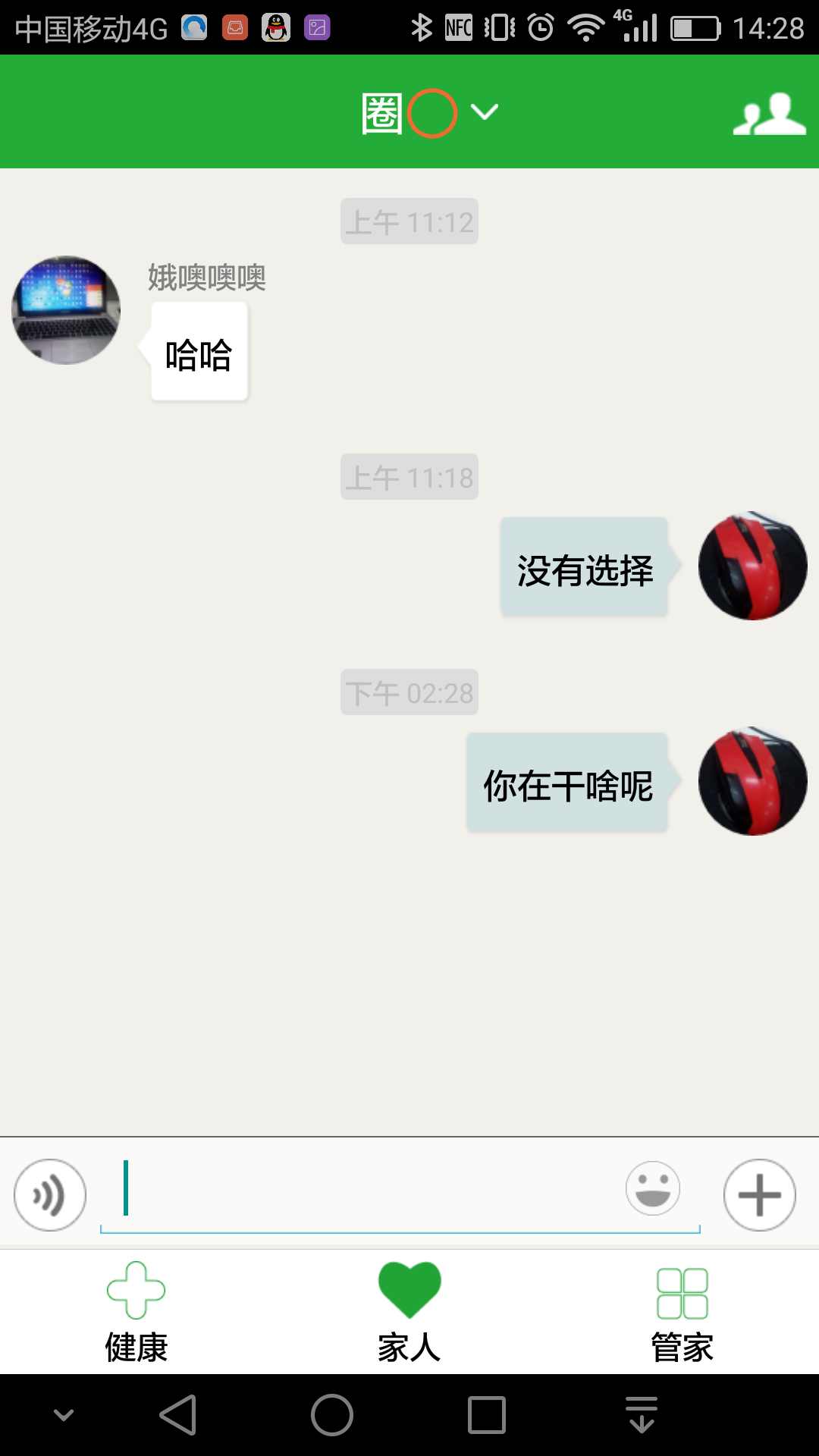Switch to the 家人 tab

click(409, 1312)
